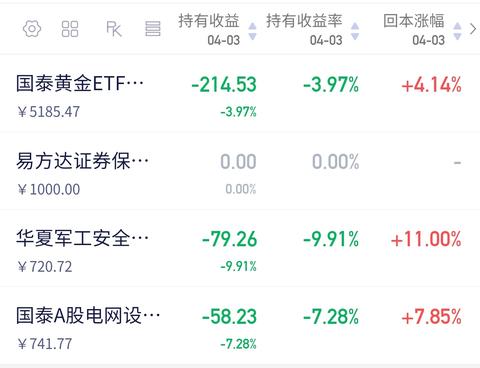This screenshot has height=368, width=480.
Task: Show more columns with right chevron
Action: click(473, 29)
